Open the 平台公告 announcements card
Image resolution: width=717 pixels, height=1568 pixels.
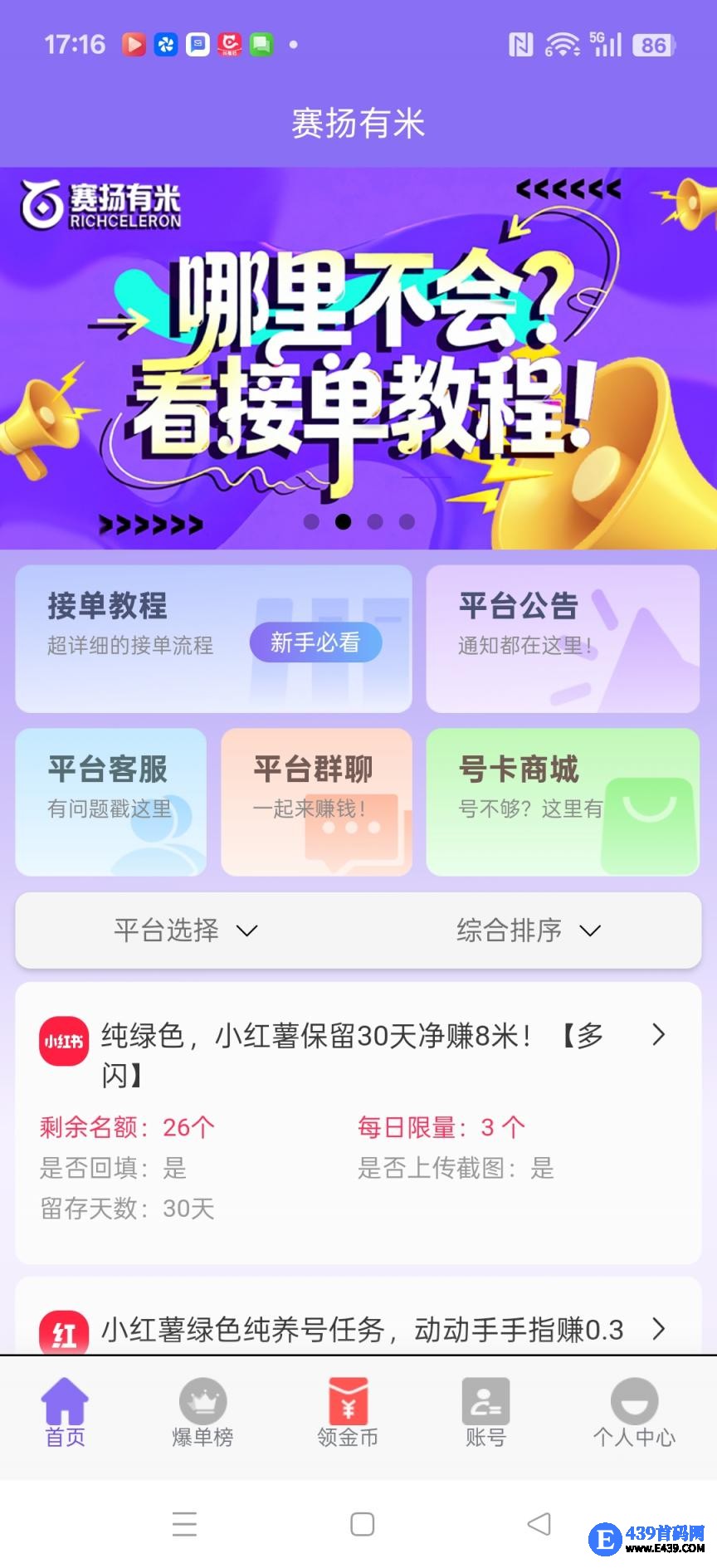pyautogui.click(x=563, y=637)
